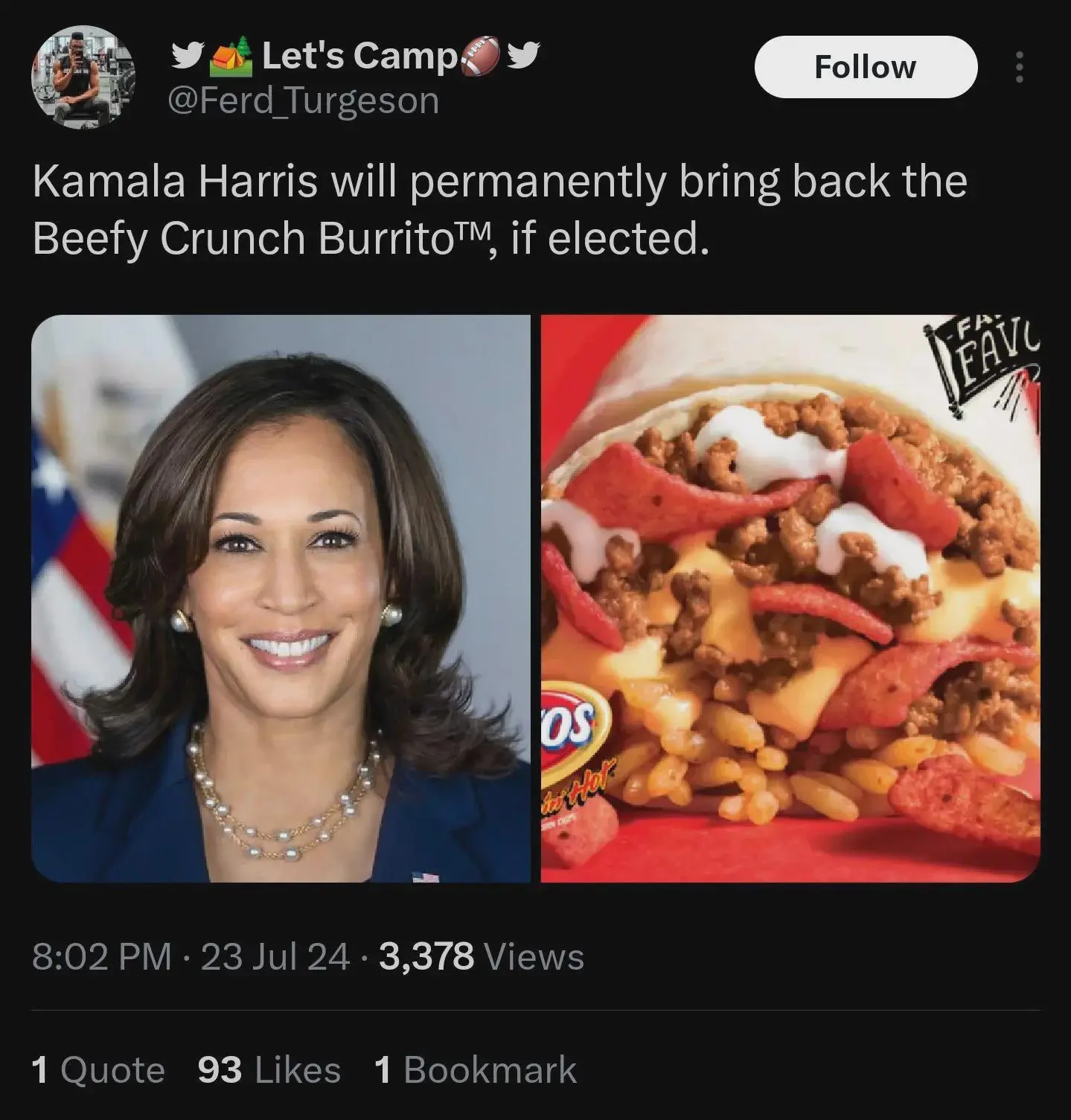The height and width of the screenshot is (1120, 1071).
Task: Follow the Let's Camp account
Action: (865, 67)
